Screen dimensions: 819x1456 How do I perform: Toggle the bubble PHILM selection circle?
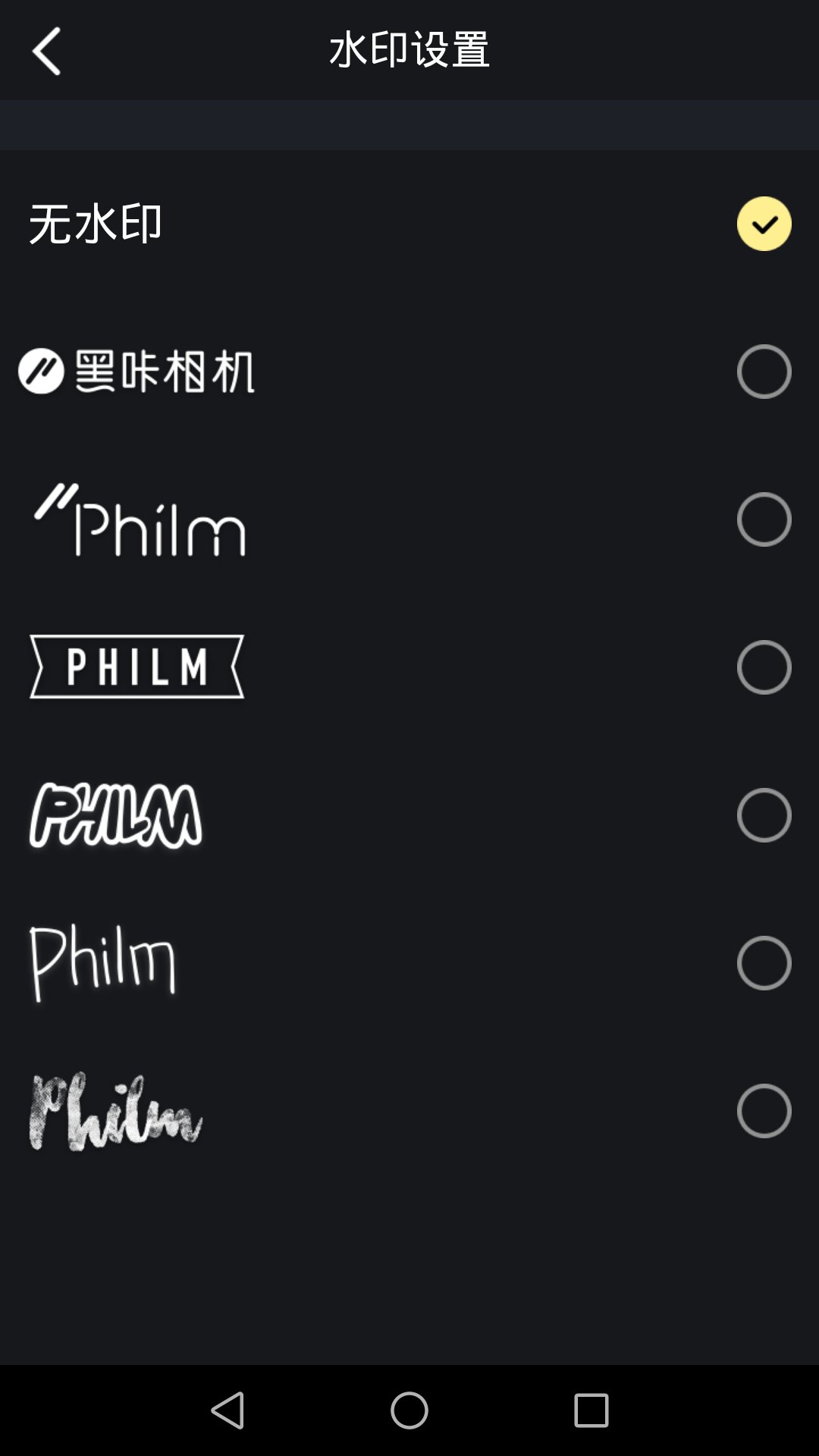point(764,814)
